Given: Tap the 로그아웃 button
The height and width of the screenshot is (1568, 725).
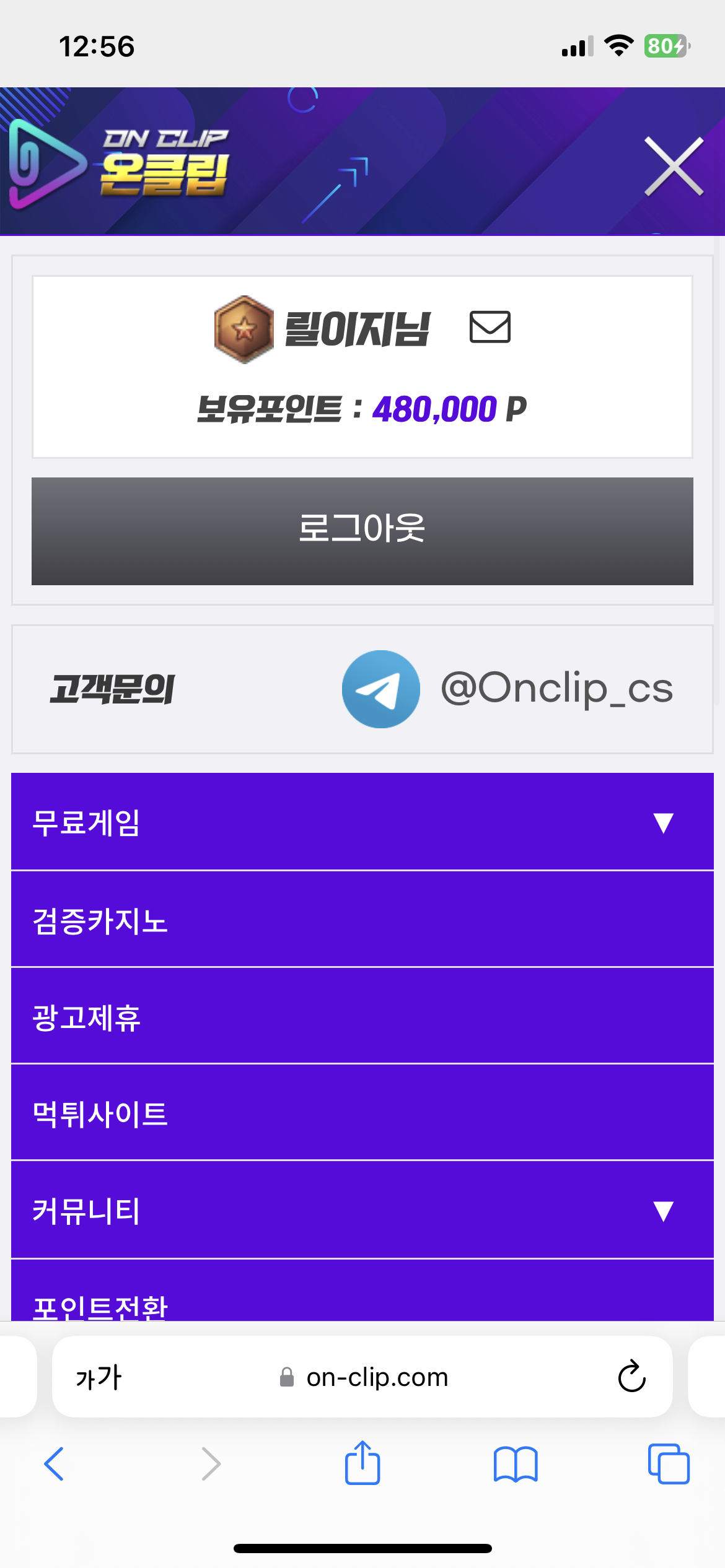Looking at the screenshot, I should pos(362,531).
